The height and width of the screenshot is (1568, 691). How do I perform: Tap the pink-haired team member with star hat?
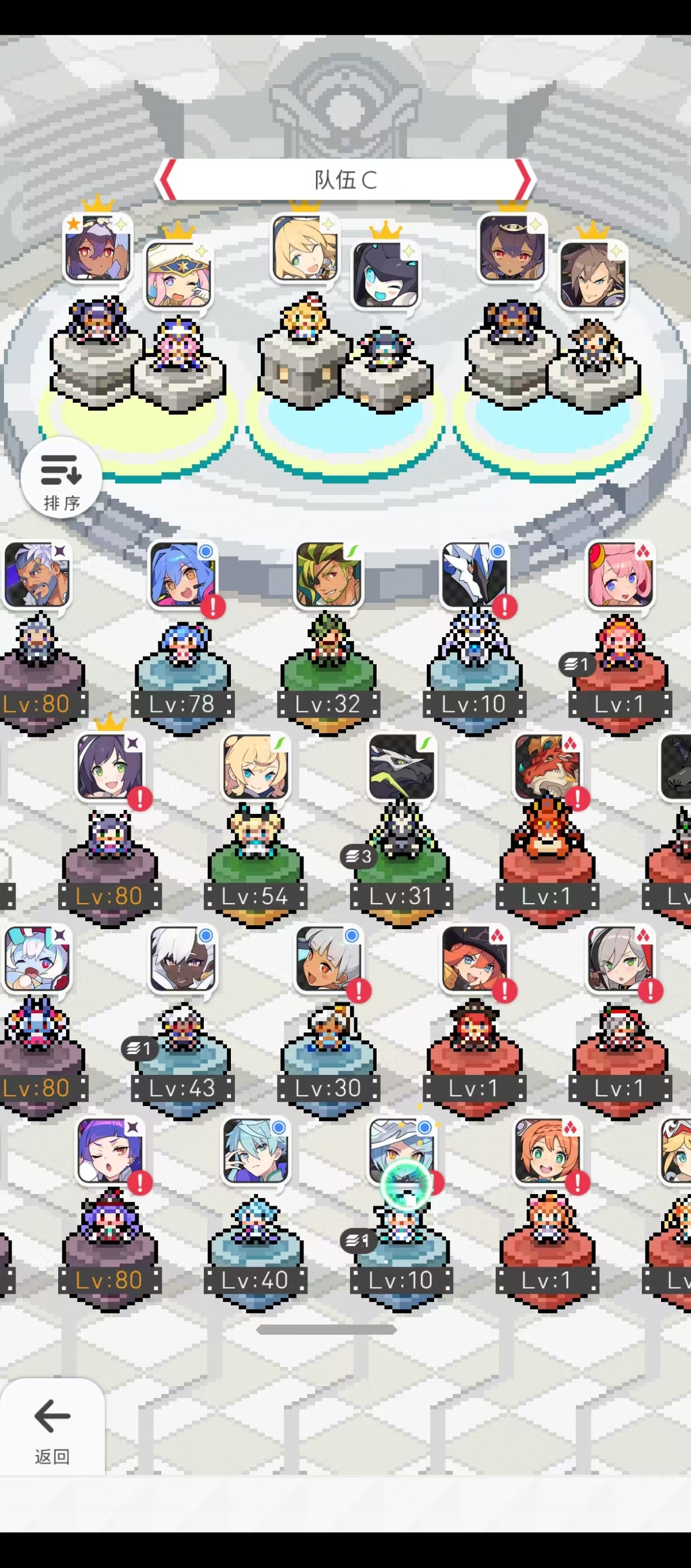point(179,275)
